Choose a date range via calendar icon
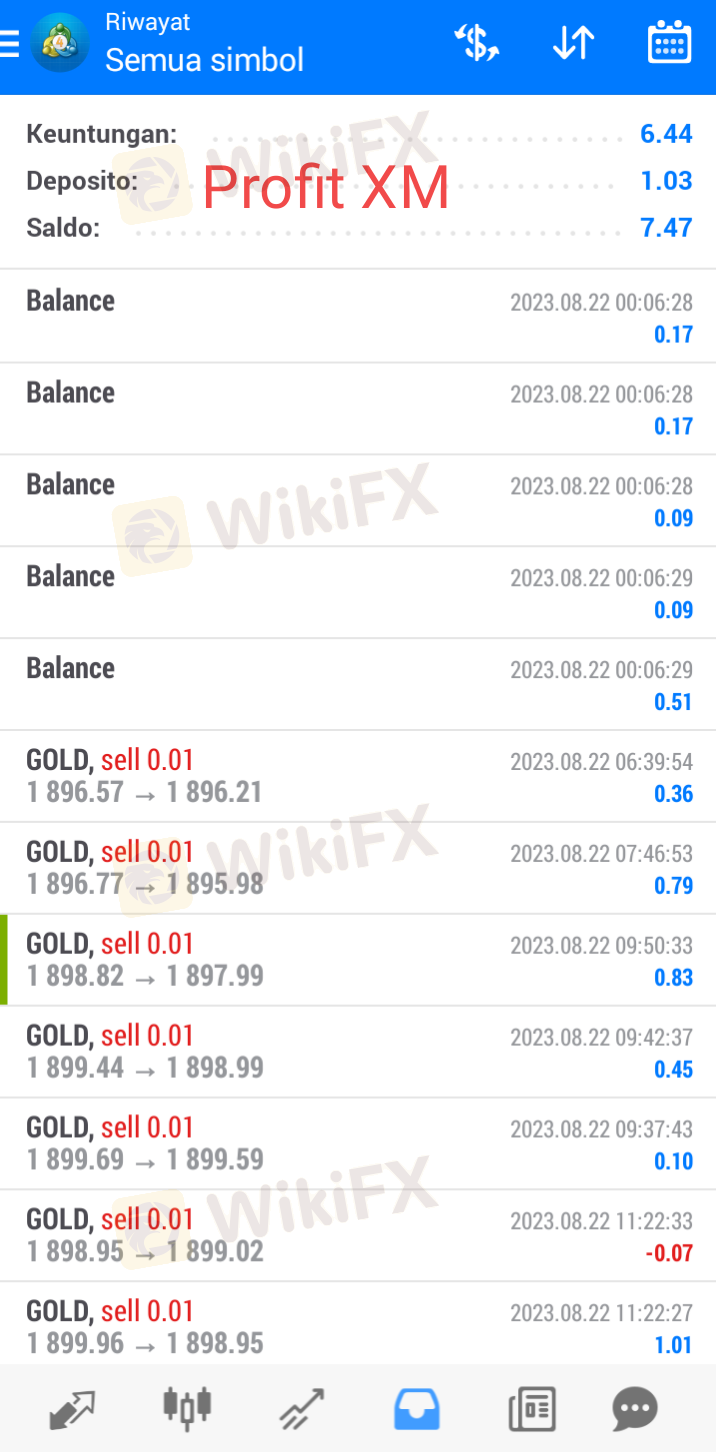 [x=669, y=43]
